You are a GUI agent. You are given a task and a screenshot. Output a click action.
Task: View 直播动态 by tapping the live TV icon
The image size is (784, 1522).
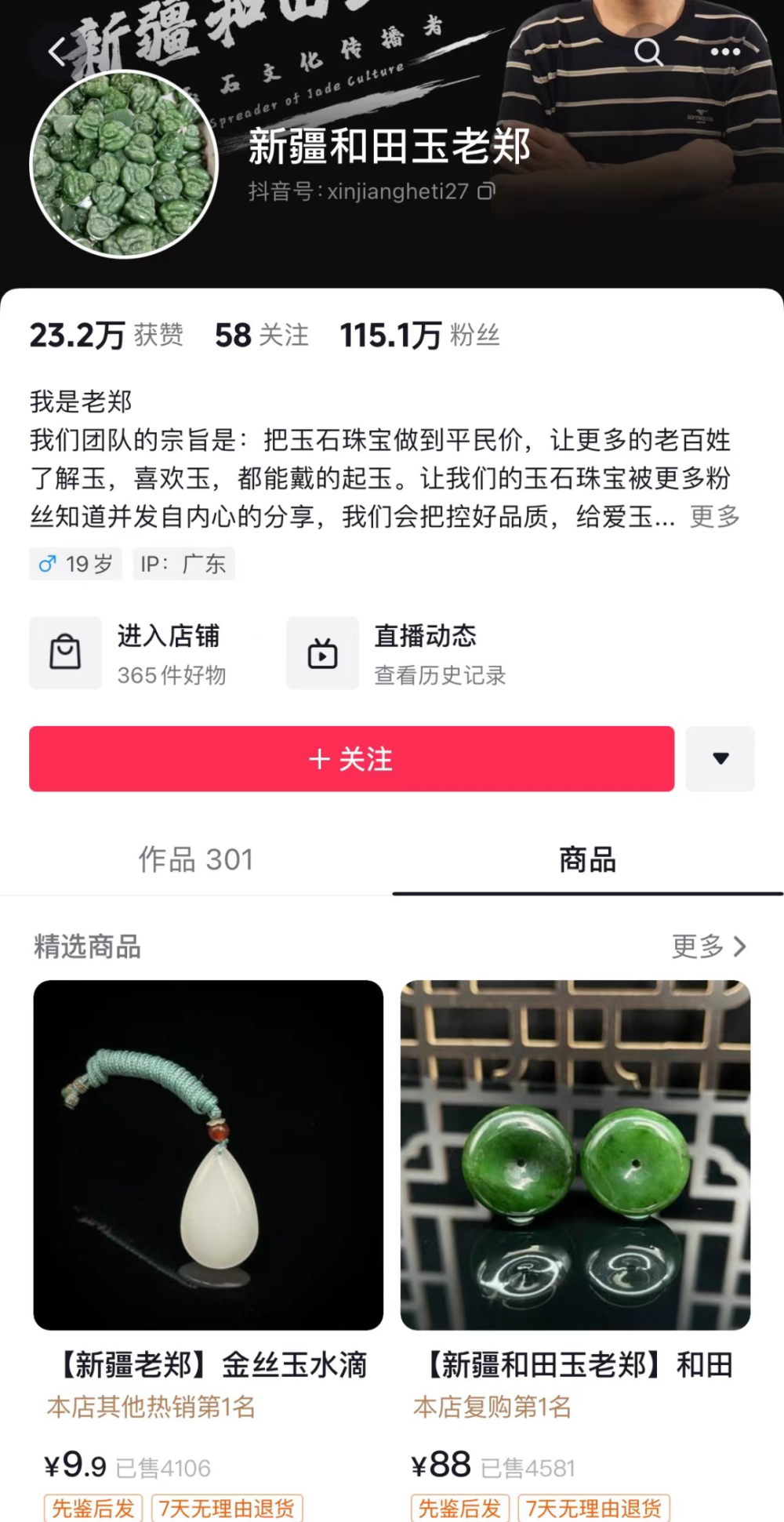pos(323,653)
